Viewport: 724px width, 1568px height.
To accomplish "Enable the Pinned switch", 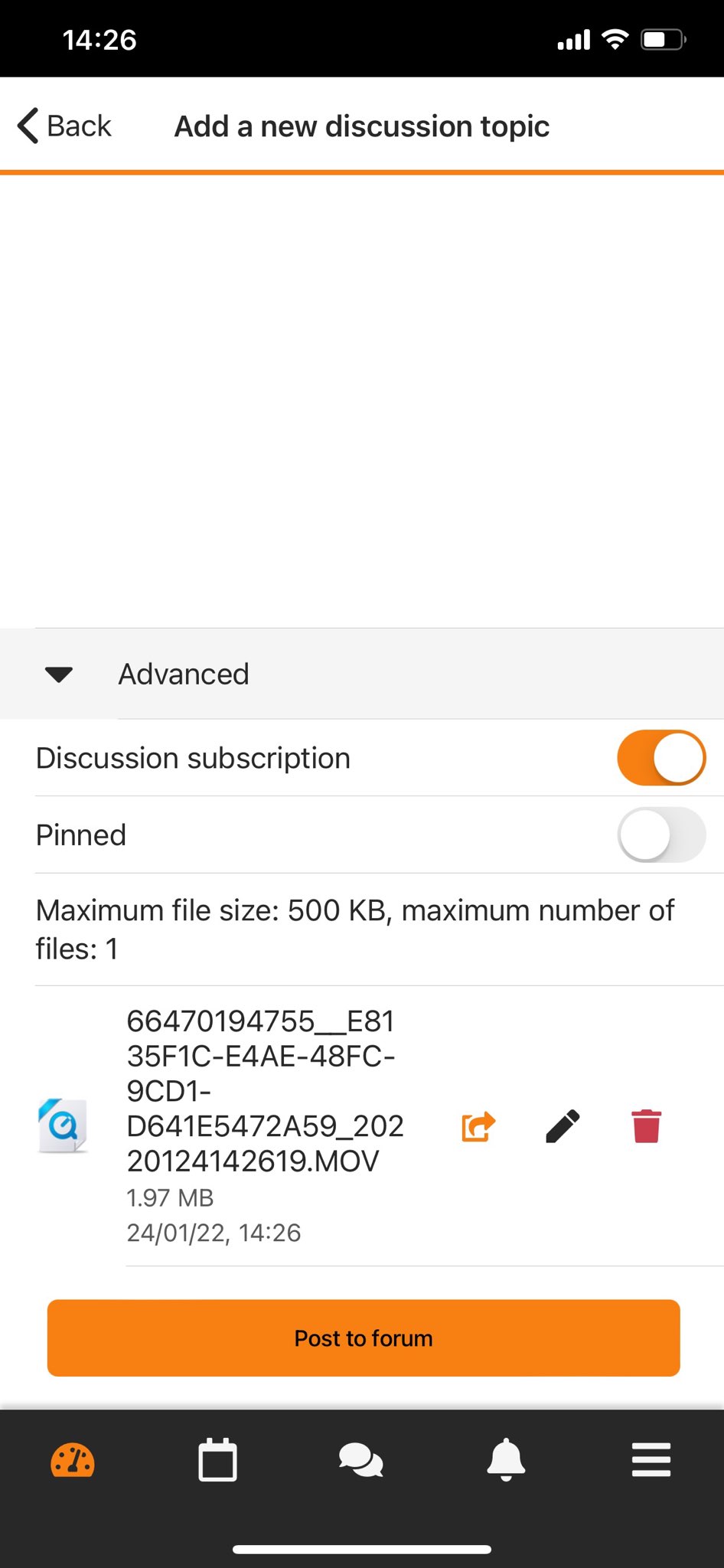I will tap(661, 835).
